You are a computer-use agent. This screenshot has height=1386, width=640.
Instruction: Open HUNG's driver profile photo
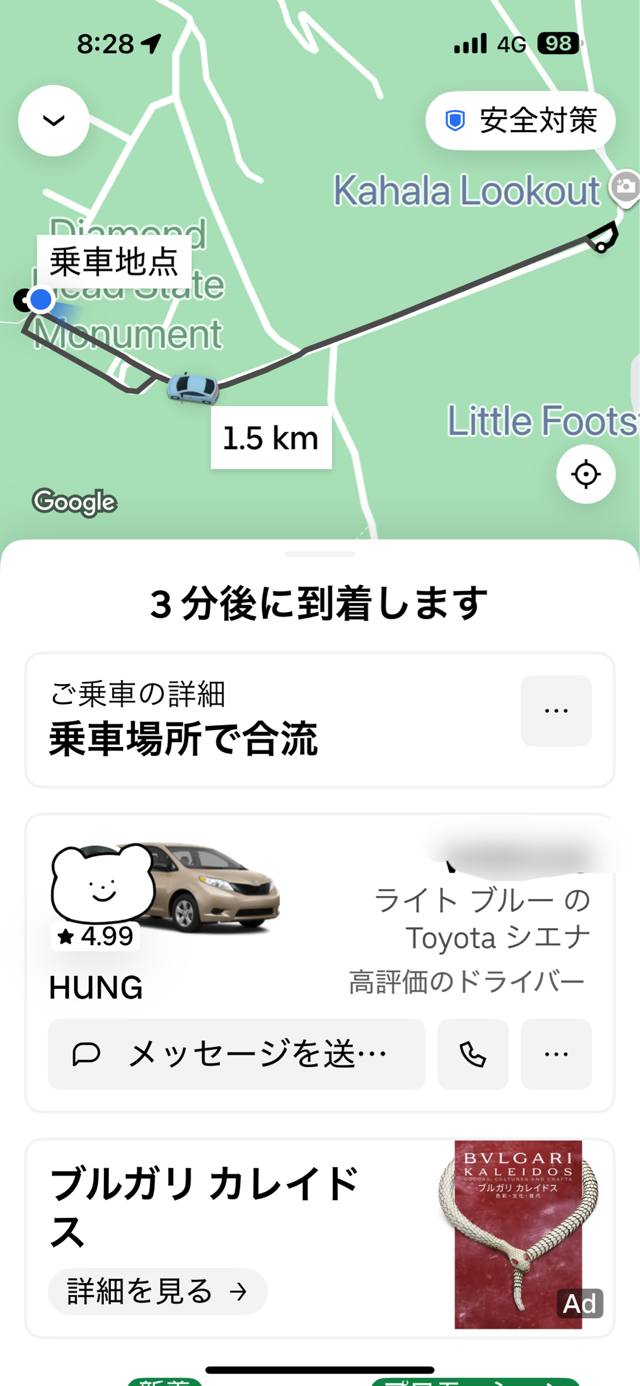102,884
